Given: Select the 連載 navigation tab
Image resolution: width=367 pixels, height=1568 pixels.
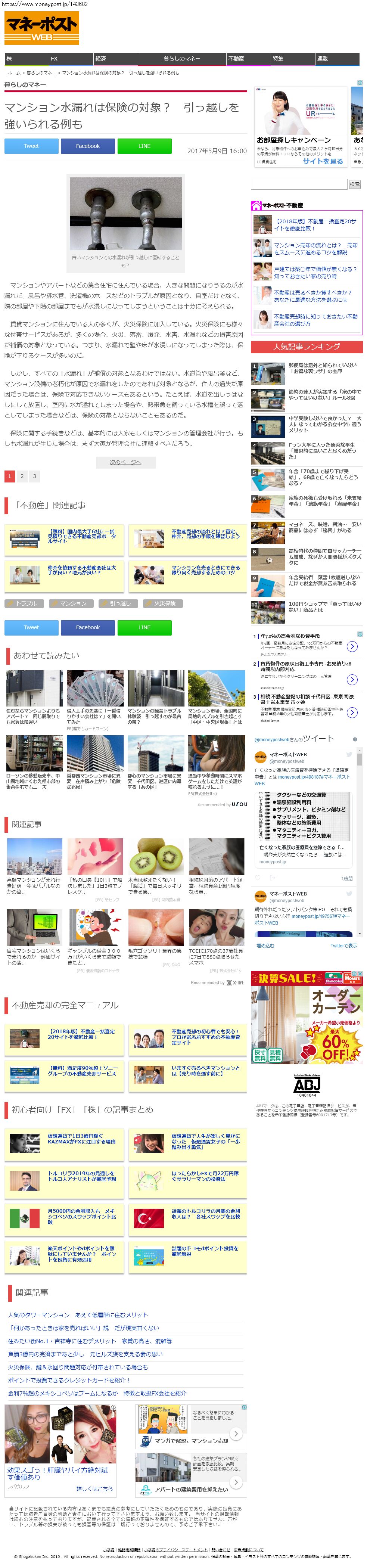Looking at the screenshot, I should (323, 58).
